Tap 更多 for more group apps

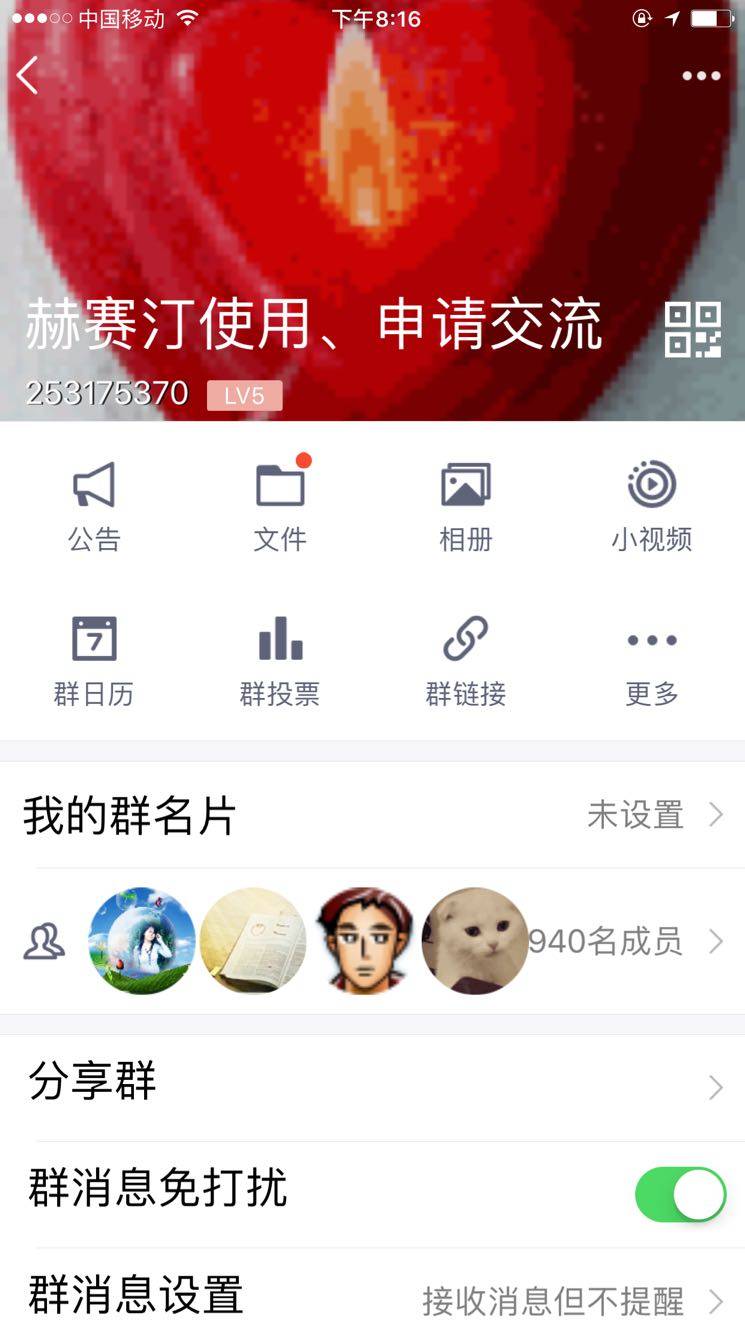click(652, 660)
